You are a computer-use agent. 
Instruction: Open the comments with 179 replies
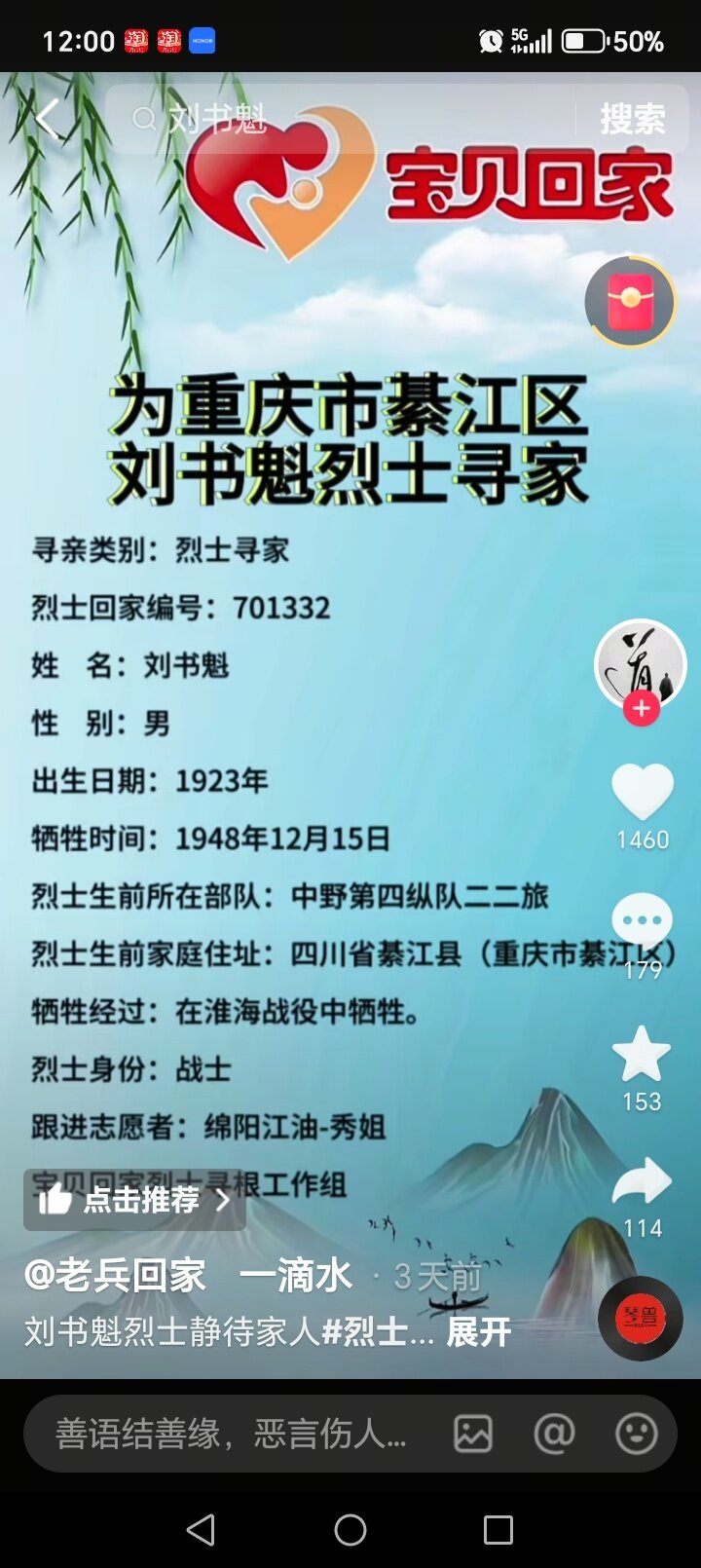click(642, 919)
